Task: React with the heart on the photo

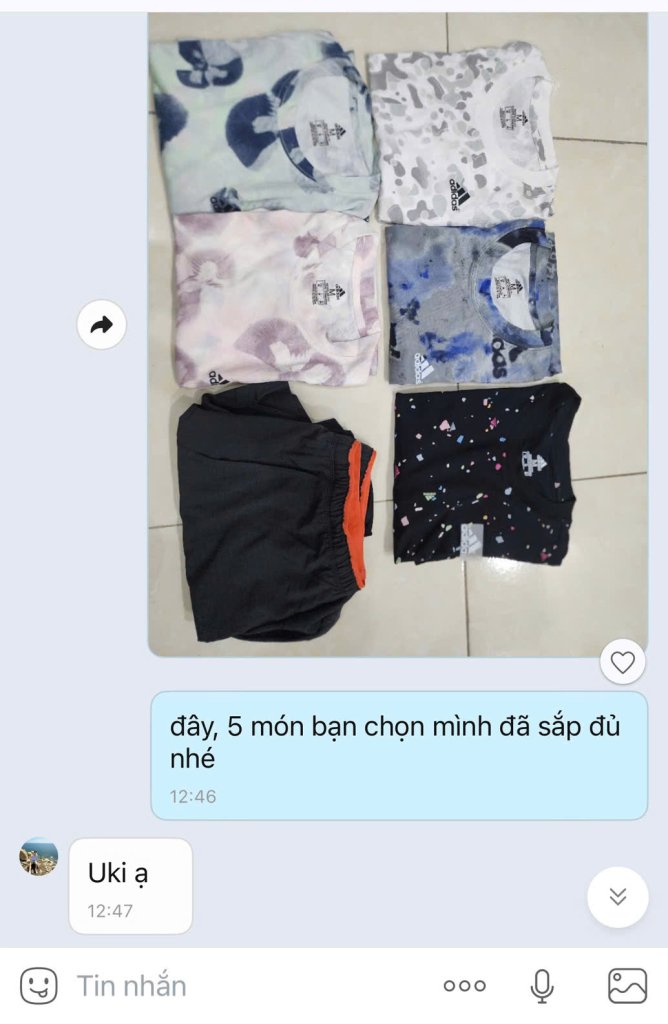Action: 622,662
